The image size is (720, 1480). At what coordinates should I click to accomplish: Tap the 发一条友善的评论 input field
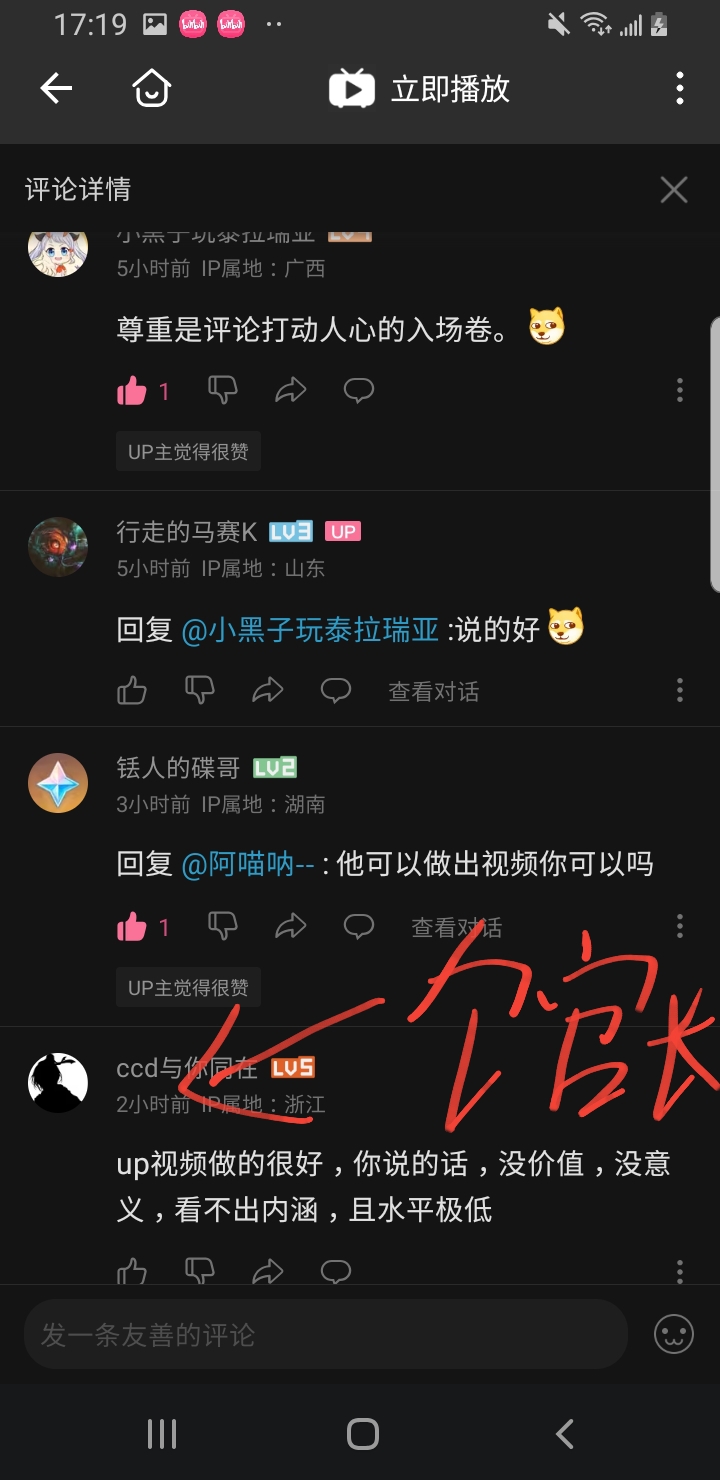(x=325, y=1334)
